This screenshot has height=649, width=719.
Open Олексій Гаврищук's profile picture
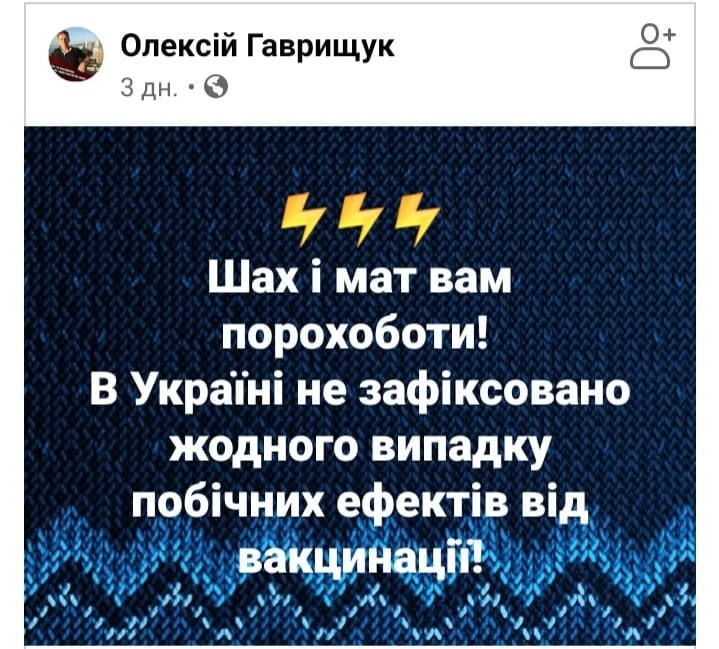pyautogui.click(x=76, y=58)
